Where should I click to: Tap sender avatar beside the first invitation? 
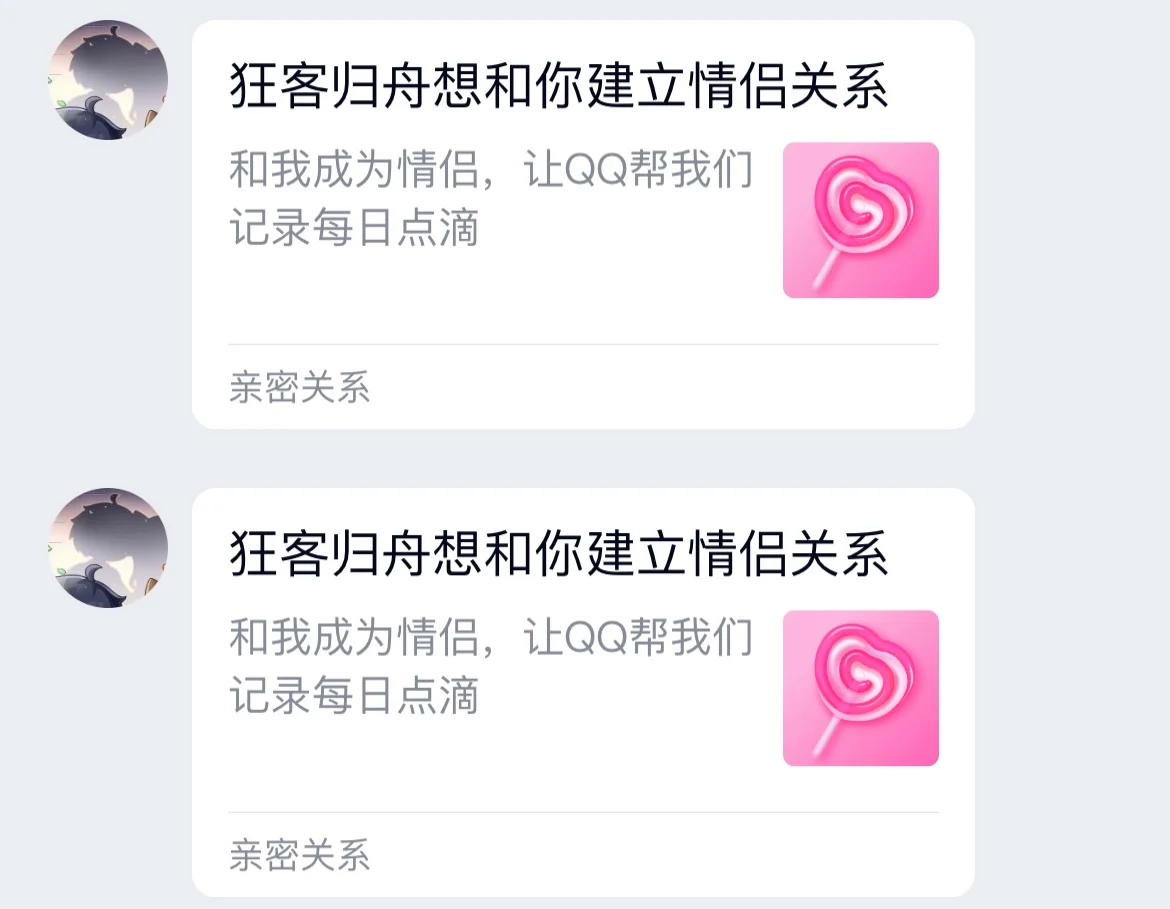click(x=108, y=80)
